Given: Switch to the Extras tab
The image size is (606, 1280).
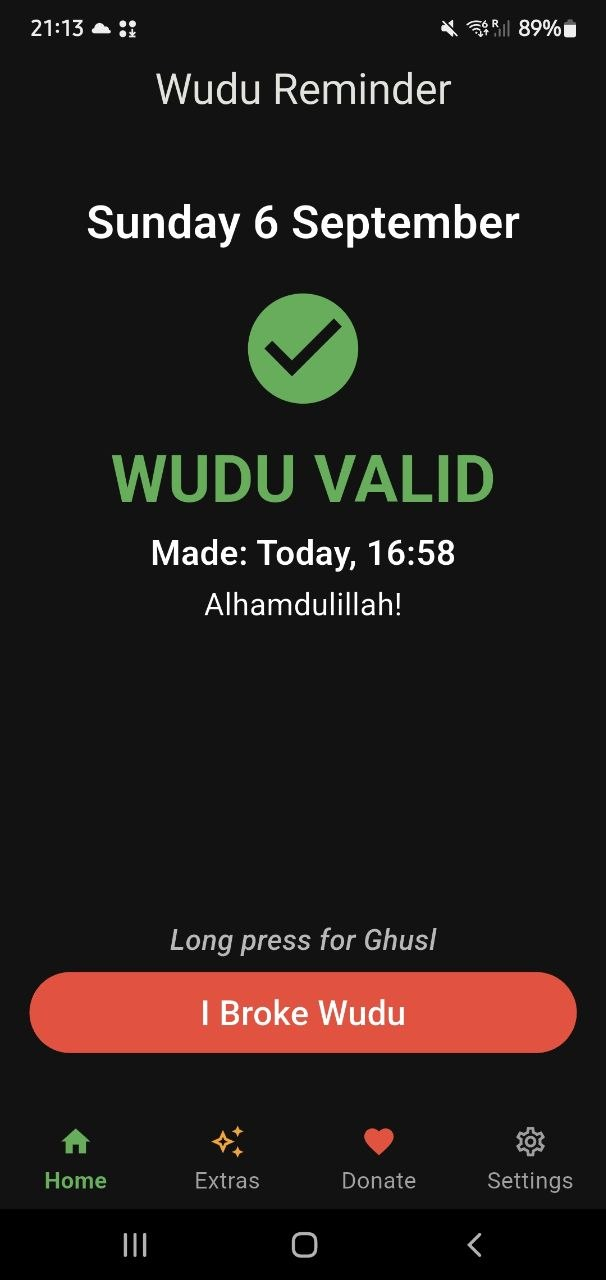Looking at the screenshot, I should [x=227, y=1159].
